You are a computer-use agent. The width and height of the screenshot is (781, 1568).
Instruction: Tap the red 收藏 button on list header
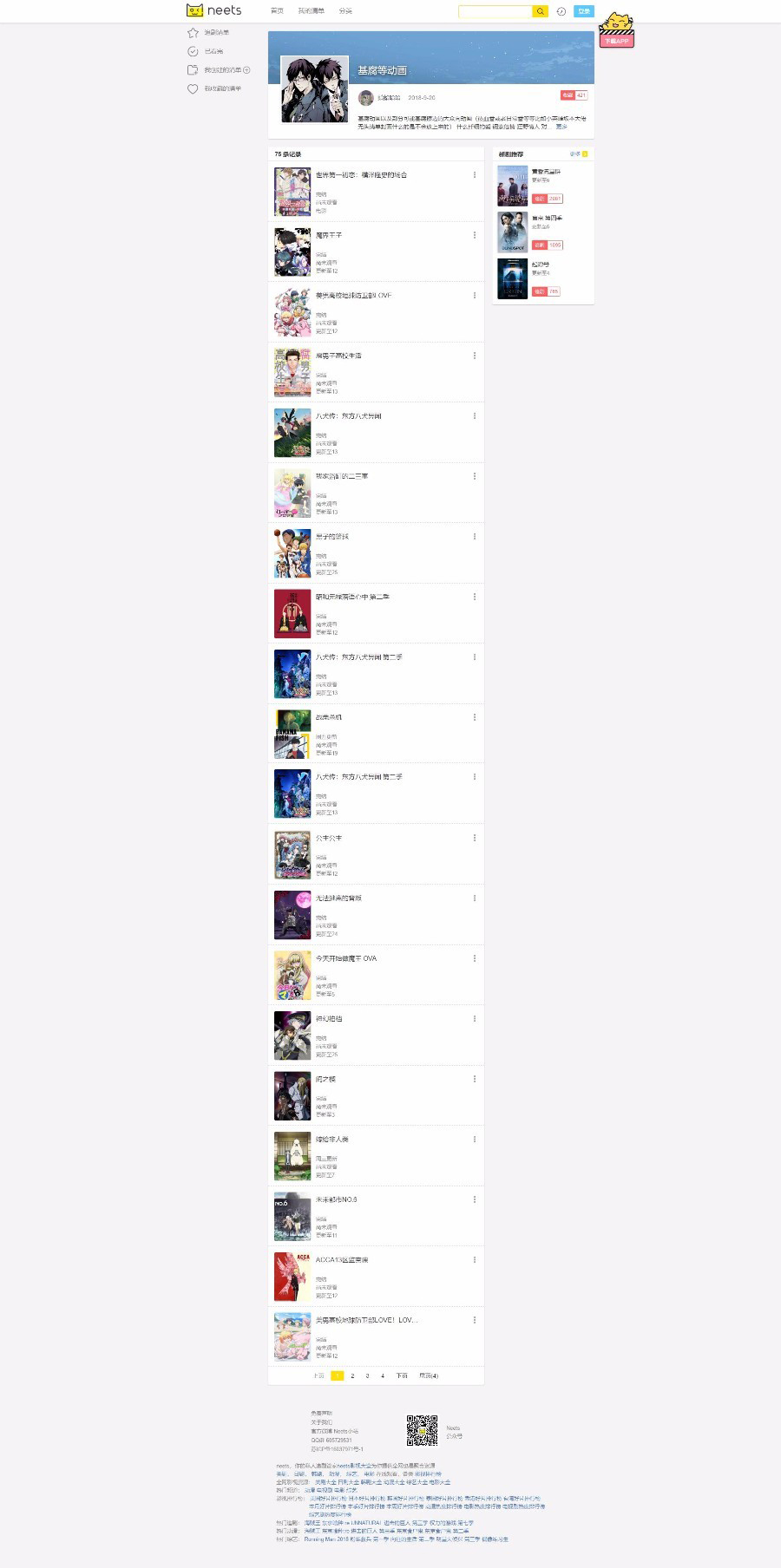click(568, 95)
